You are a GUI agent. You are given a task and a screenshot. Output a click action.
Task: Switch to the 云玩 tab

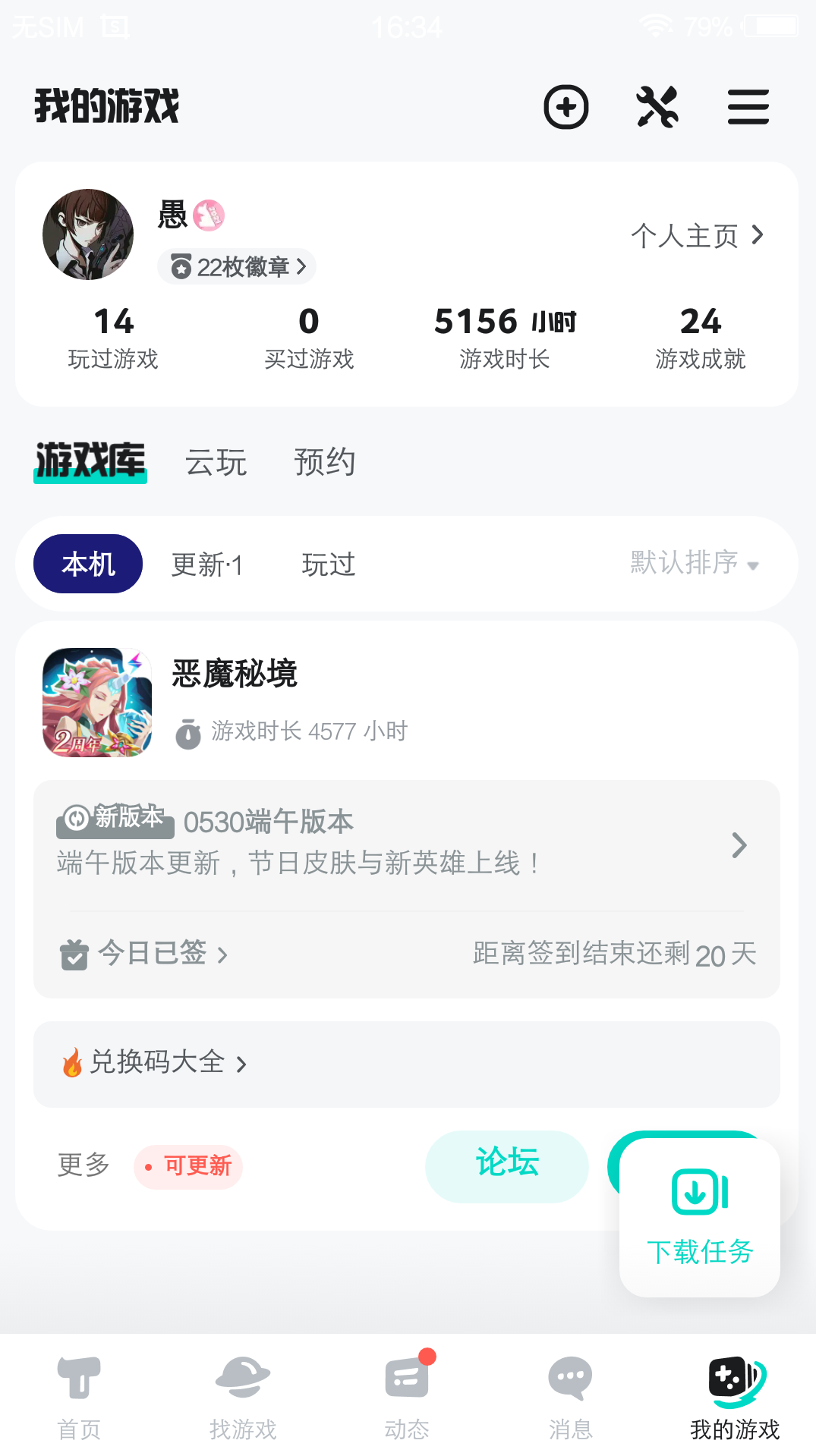pyautogui.click(x=216, y=462)
